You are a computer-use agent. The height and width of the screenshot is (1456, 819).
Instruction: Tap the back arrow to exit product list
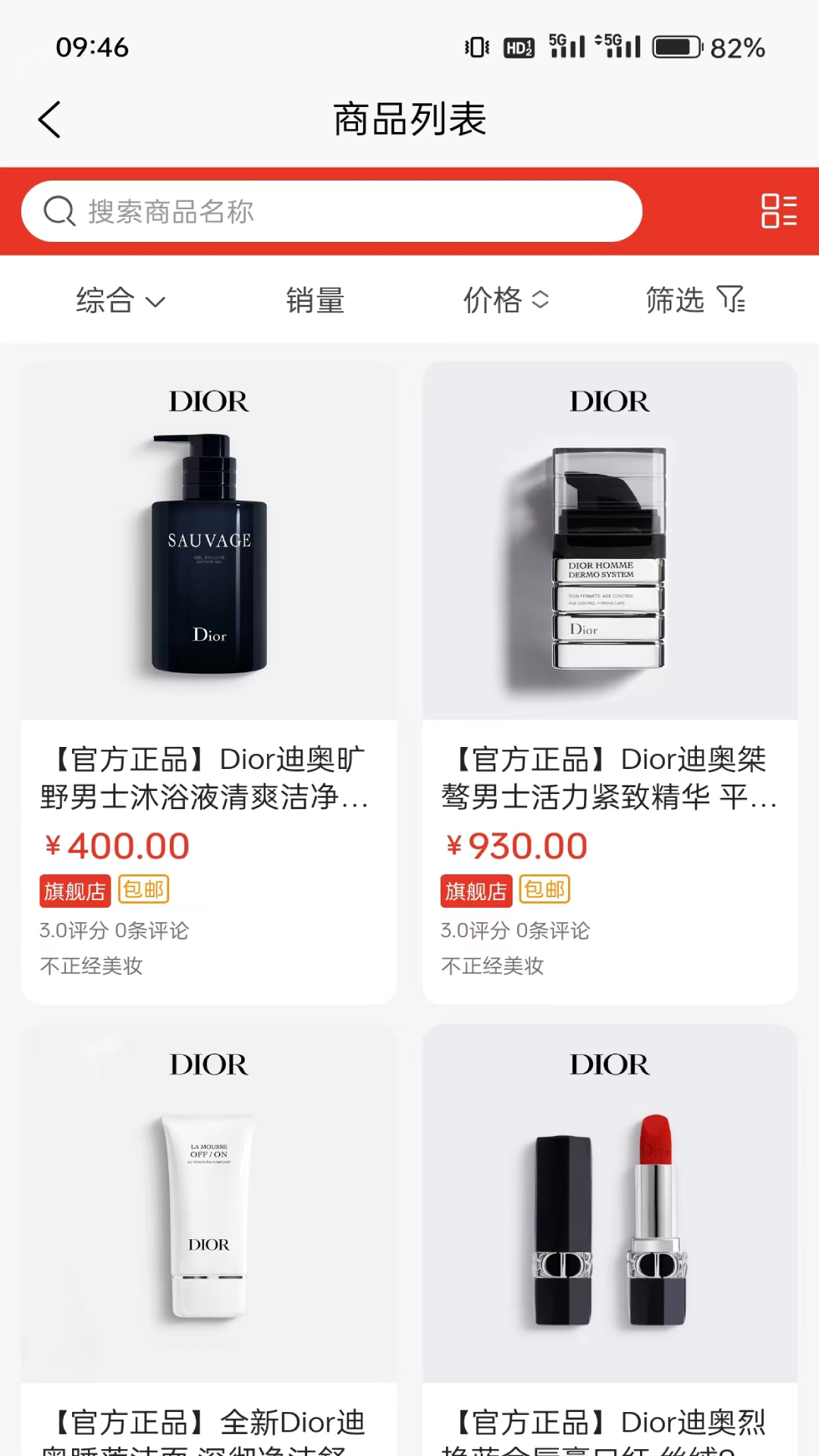49,118
